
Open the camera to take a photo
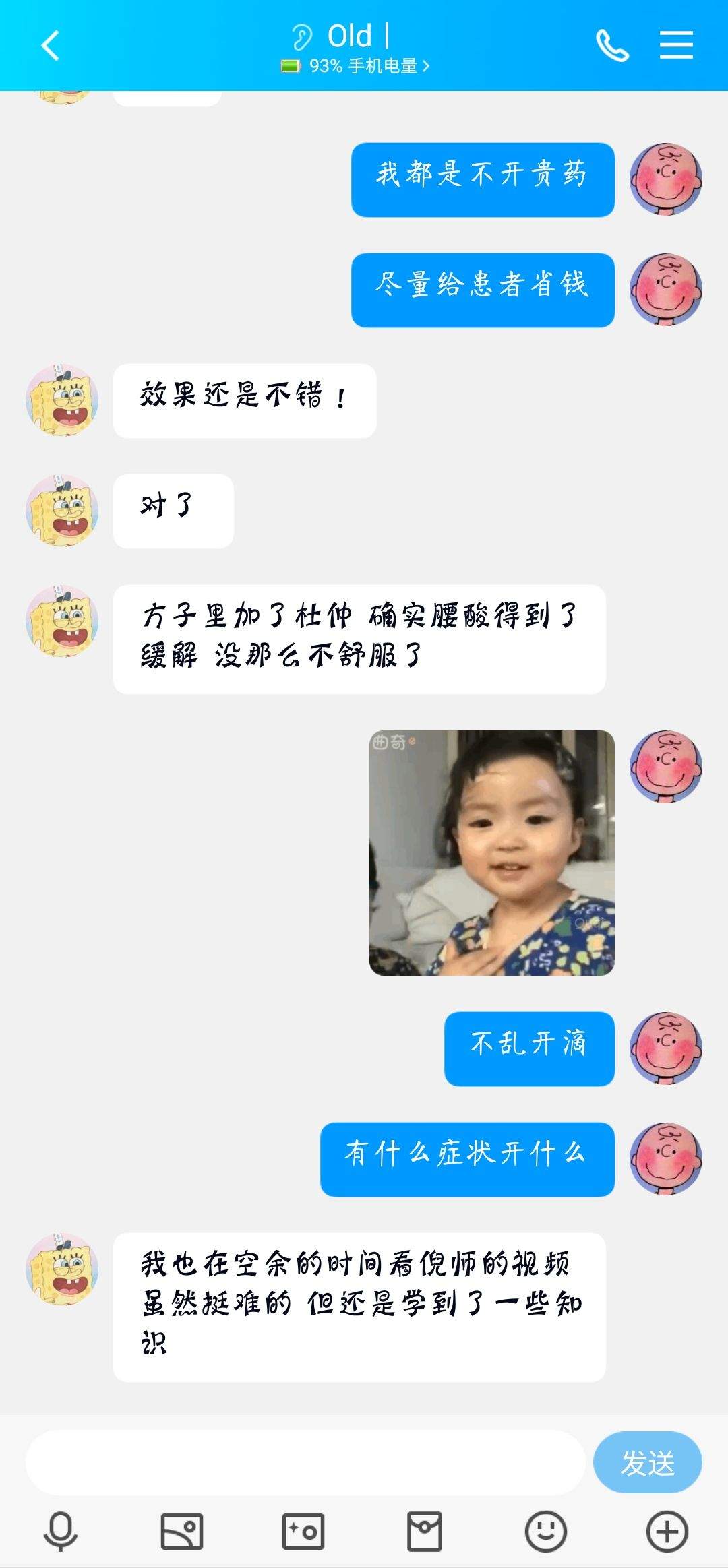coord(303,1532)
